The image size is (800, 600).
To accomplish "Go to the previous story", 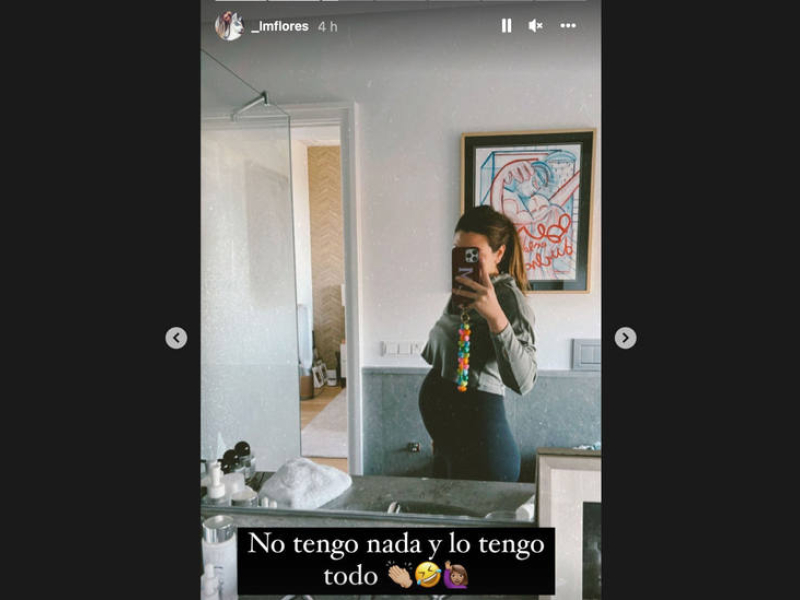I will tap(176, 338).
